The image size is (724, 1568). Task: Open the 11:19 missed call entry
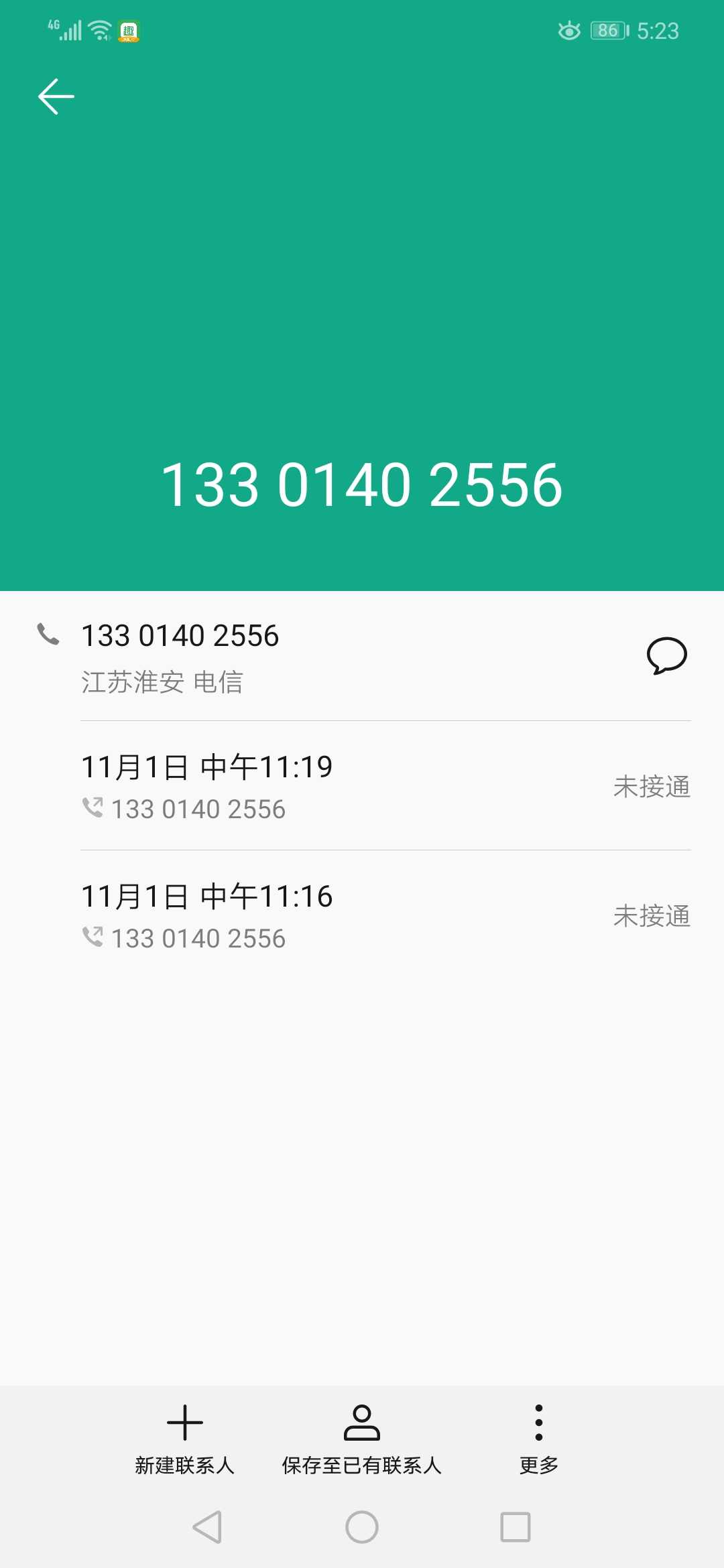385,786
